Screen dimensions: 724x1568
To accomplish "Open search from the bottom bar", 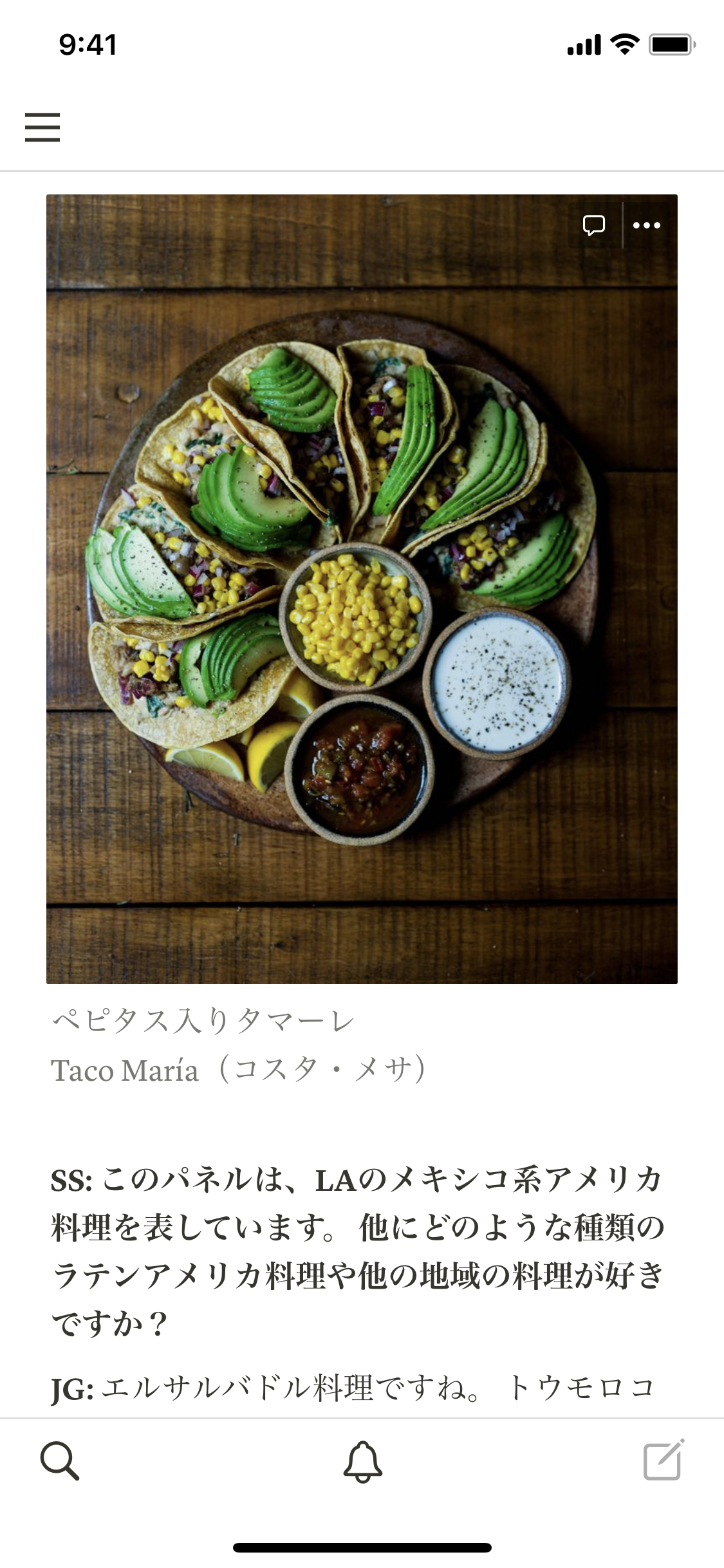I will pyautogui.click(x=60, y=1461).
